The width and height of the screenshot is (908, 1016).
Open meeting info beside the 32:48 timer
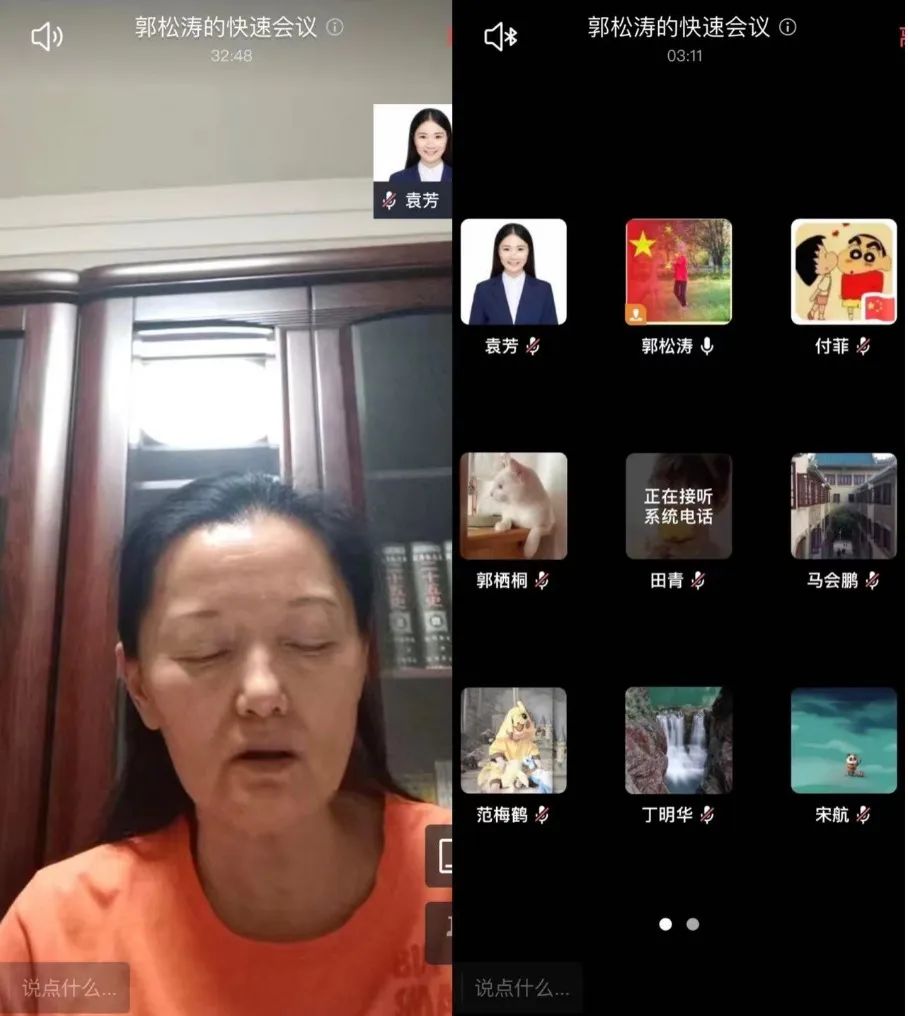click(x=335, y=28)
